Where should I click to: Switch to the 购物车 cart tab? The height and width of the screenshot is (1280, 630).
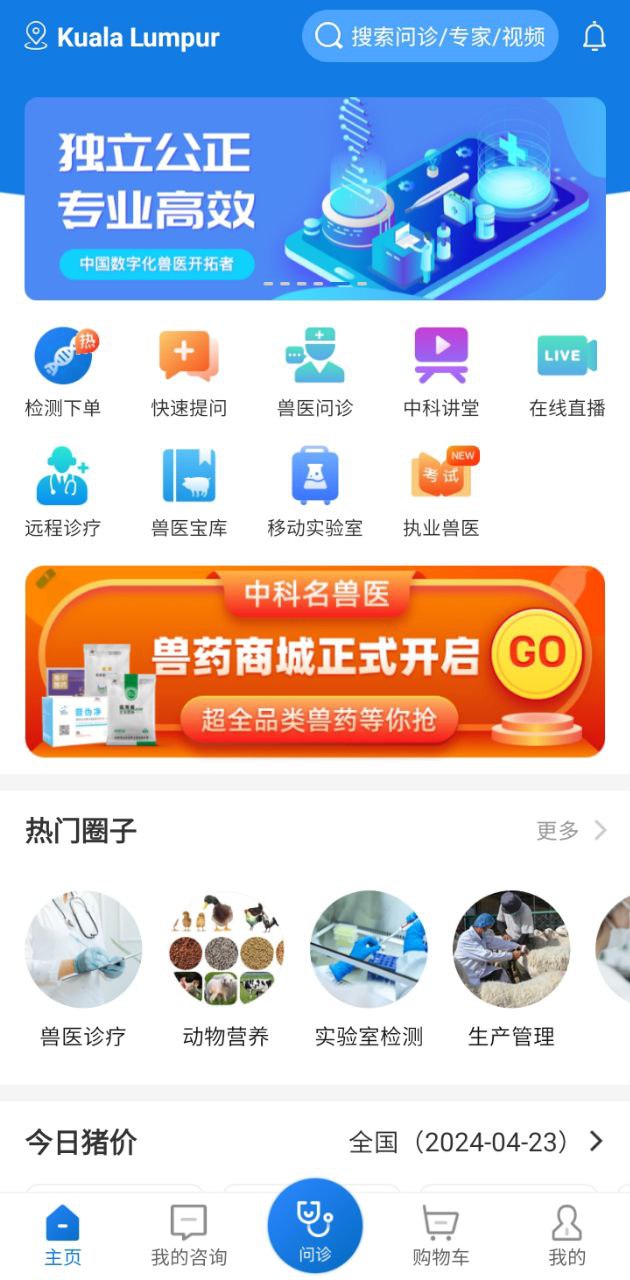point(441,1235)
